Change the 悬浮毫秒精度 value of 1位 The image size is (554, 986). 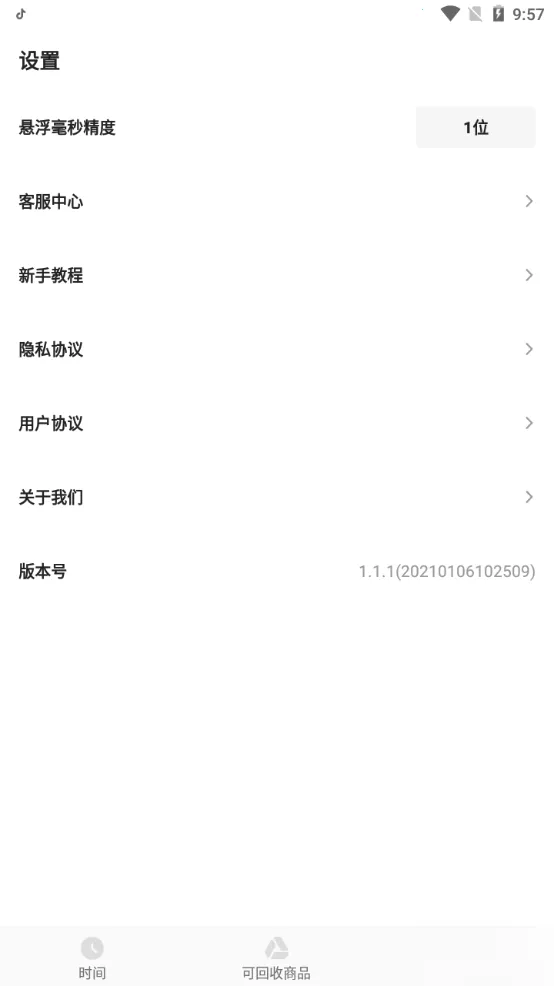pos(475,128)
